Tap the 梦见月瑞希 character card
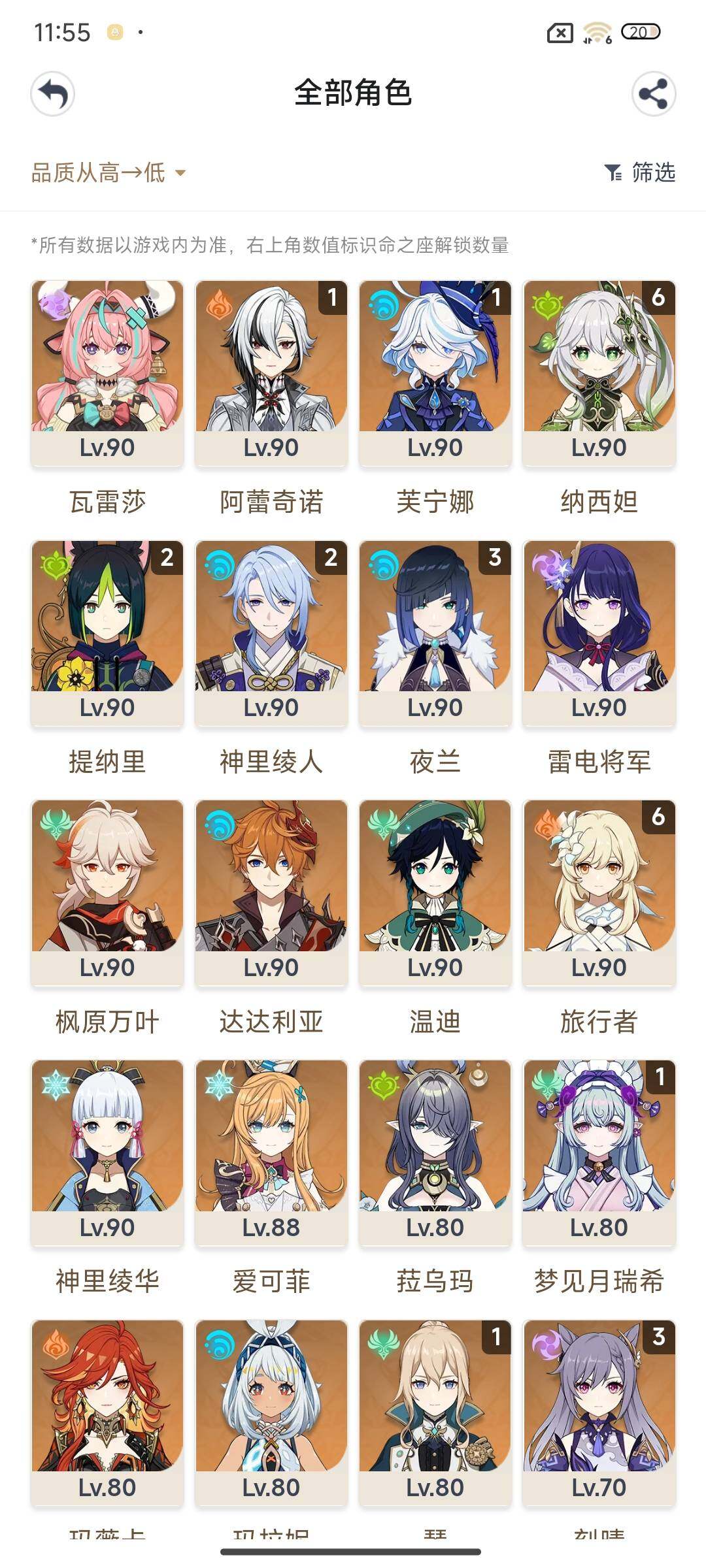This screenshot has width=706, height=1568. tap(599, 1152)
